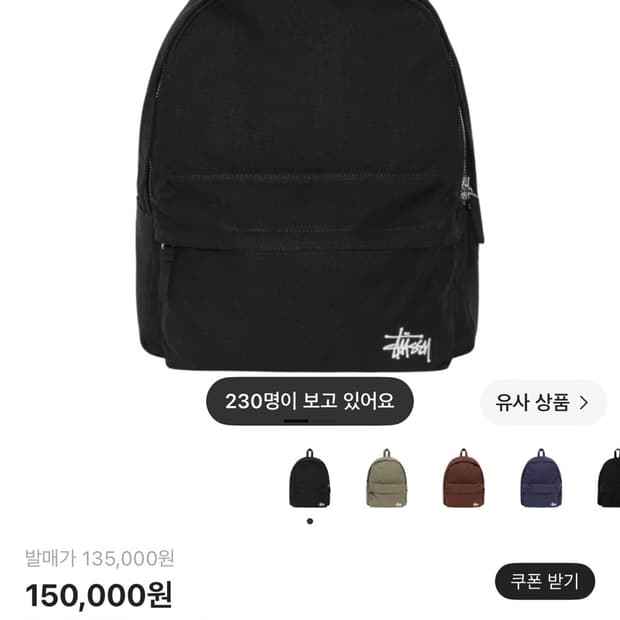Choose the navy blue backpack variant
The image size is (620, 620).
(x=541, y=478)
